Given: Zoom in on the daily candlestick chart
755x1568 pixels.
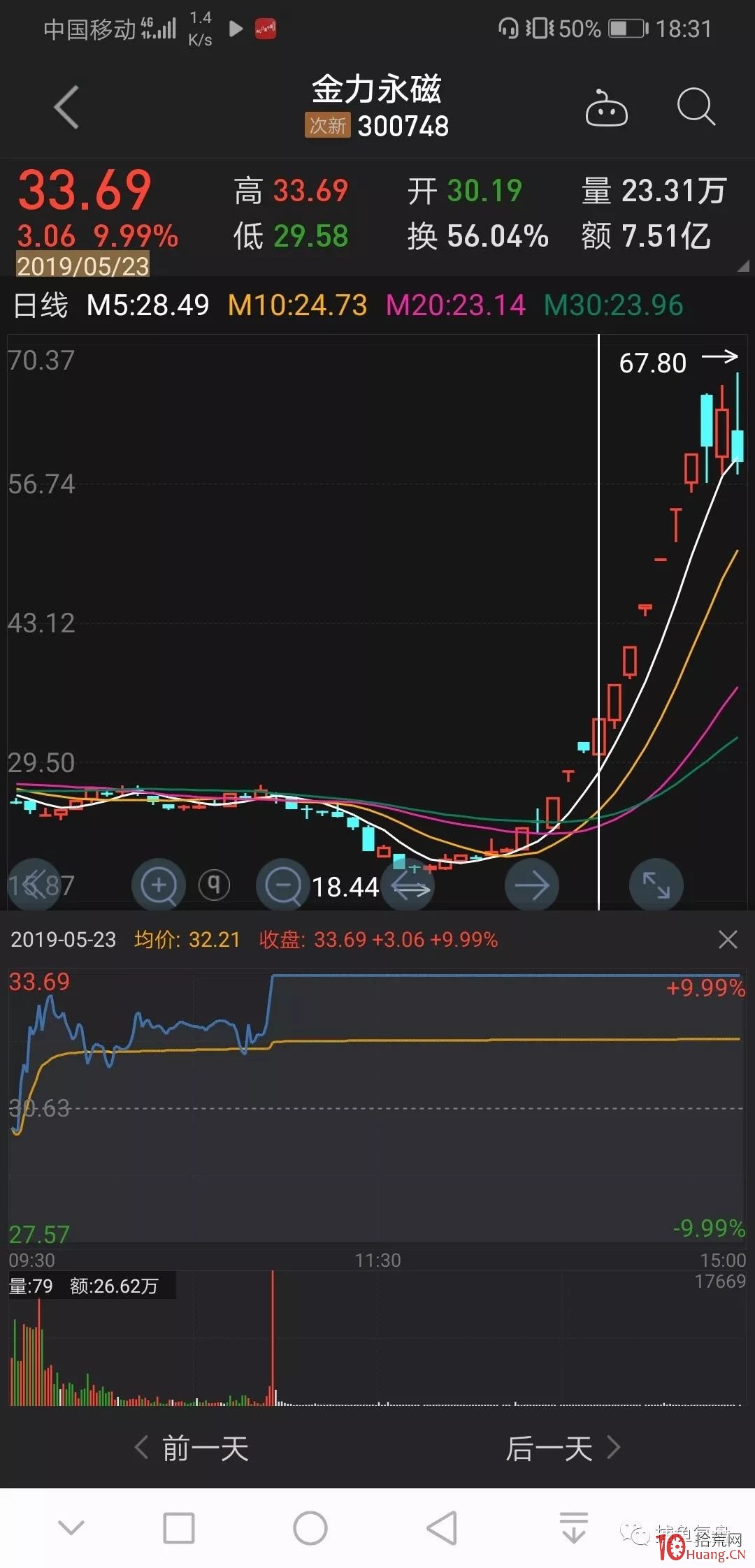Looking at the screenshot, I should coord(159,884).
